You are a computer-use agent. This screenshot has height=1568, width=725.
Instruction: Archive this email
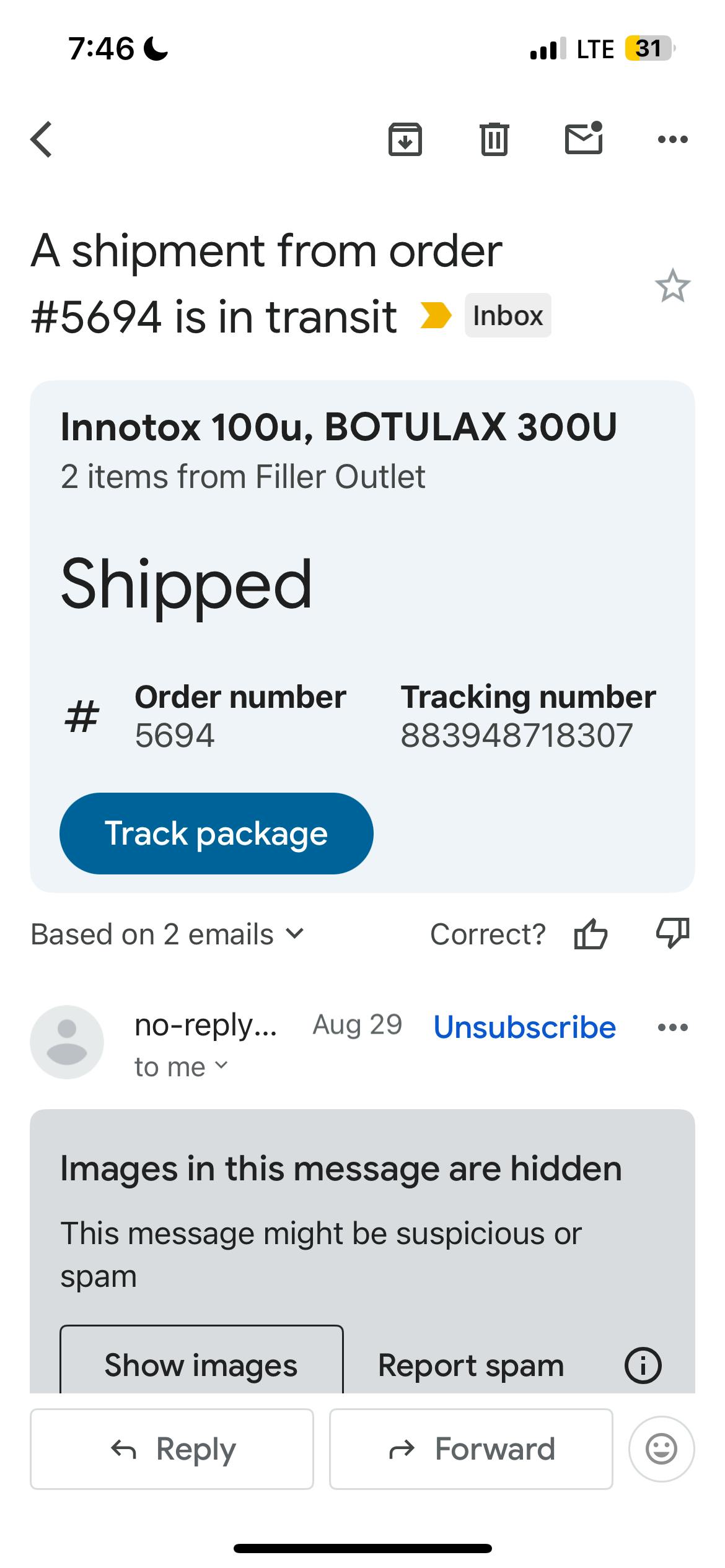click(x=405, y=139)
